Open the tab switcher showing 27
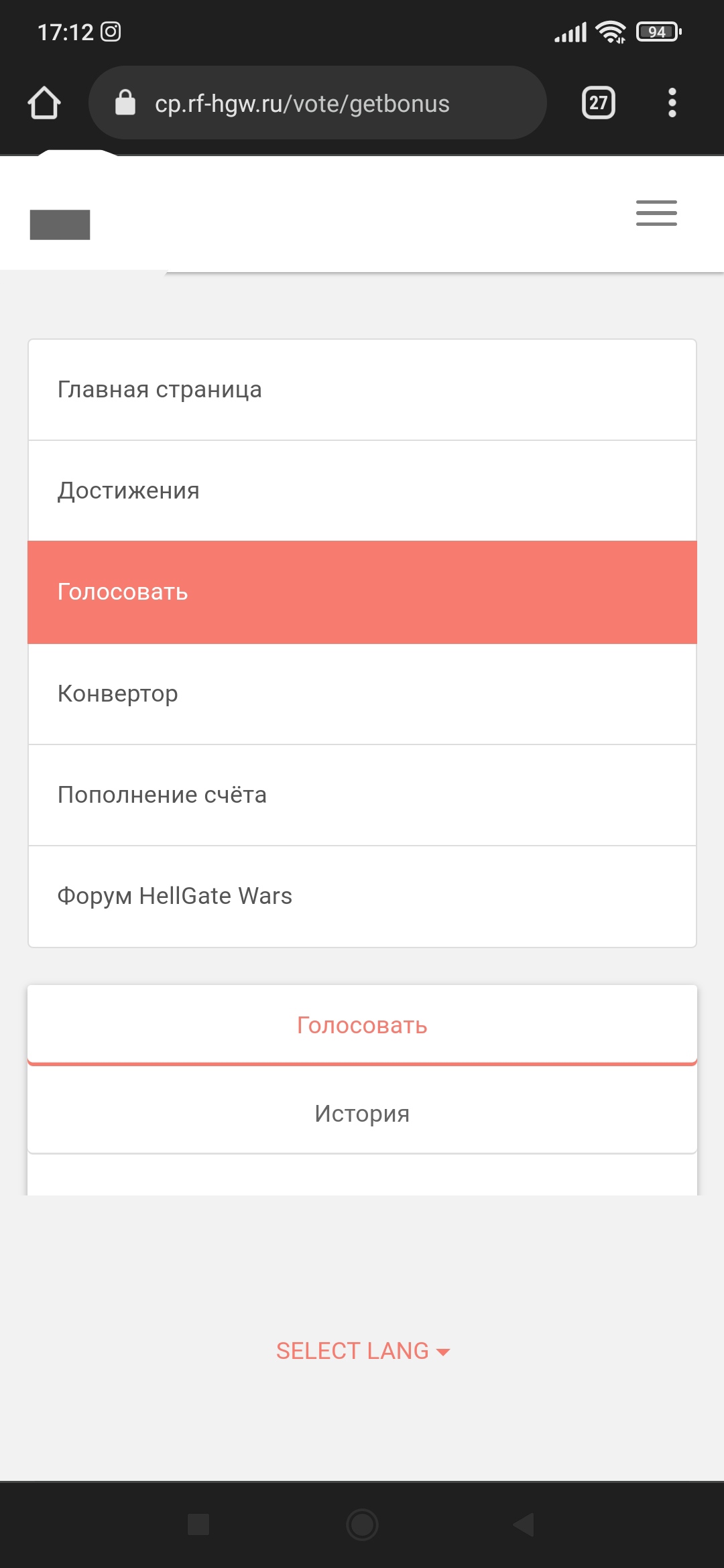This screenshot has width=724, height=1568. (x=598, y=103)
